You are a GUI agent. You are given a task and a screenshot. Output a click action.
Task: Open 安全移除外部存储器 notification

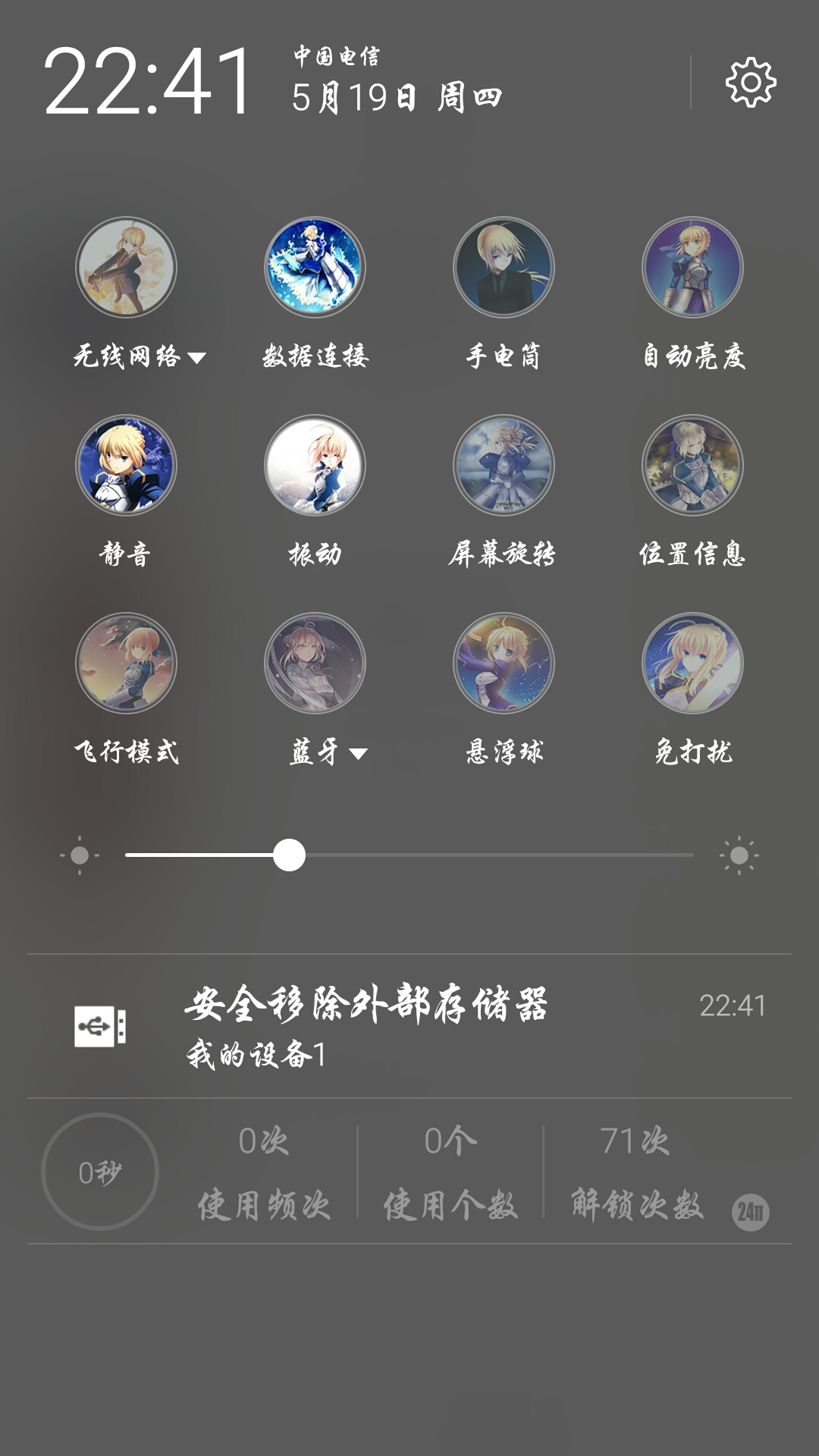point(409,1025)
